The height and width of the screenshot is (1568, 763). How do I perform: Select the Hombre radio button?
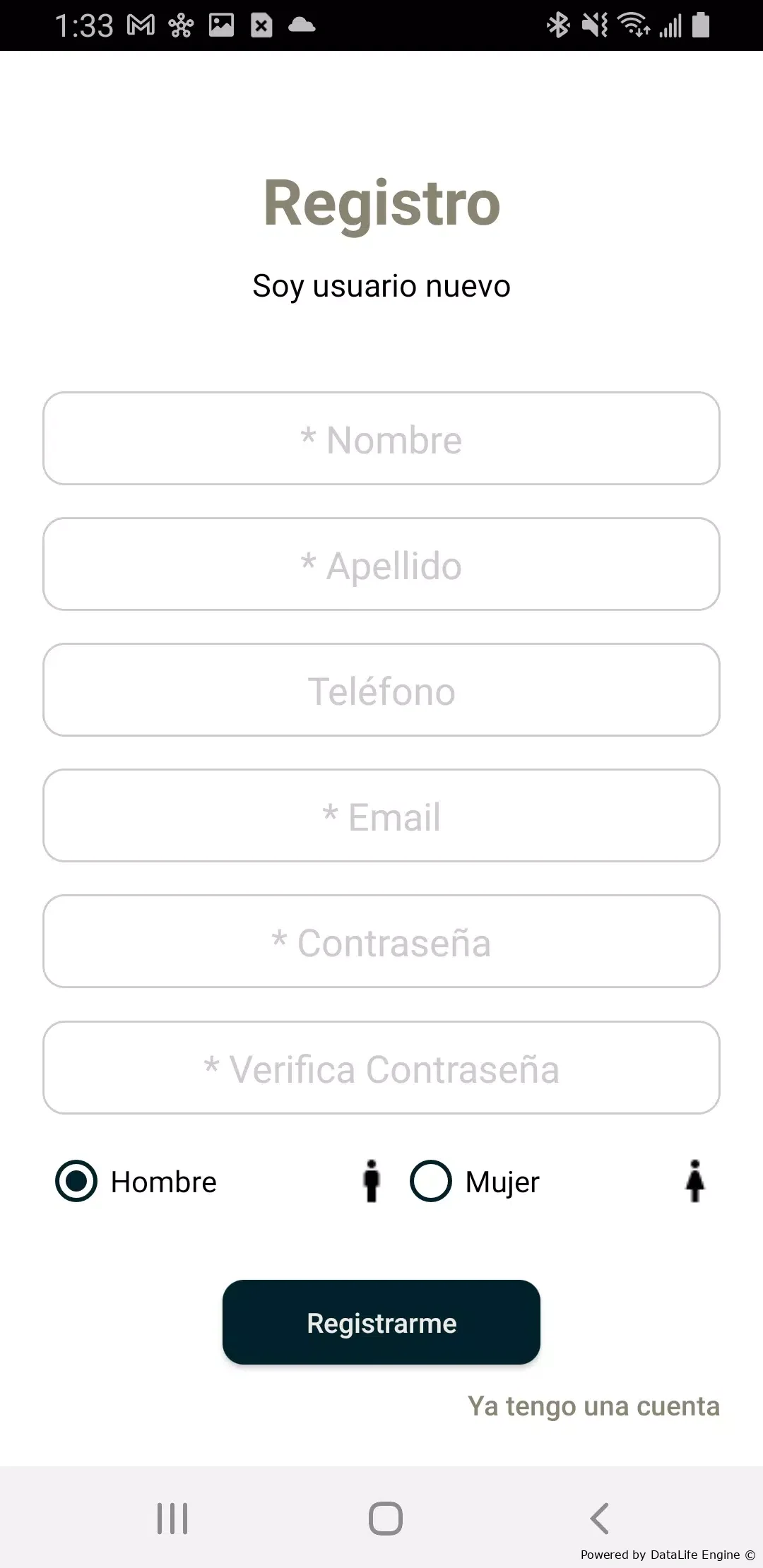(x=76, y=1181)
